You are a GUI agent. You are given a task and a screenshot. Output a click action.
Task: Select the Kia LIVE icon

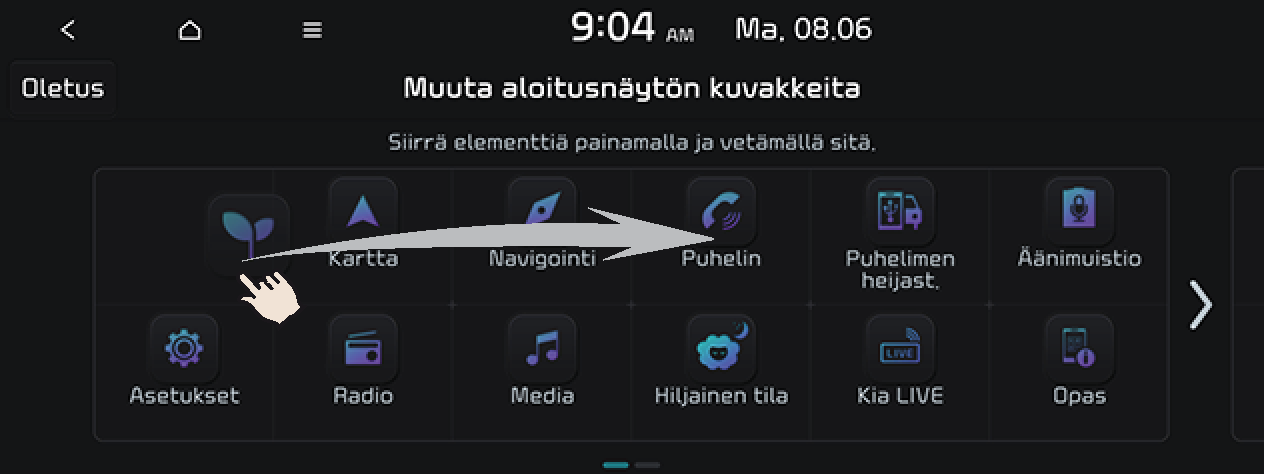(x=900, y=349)
